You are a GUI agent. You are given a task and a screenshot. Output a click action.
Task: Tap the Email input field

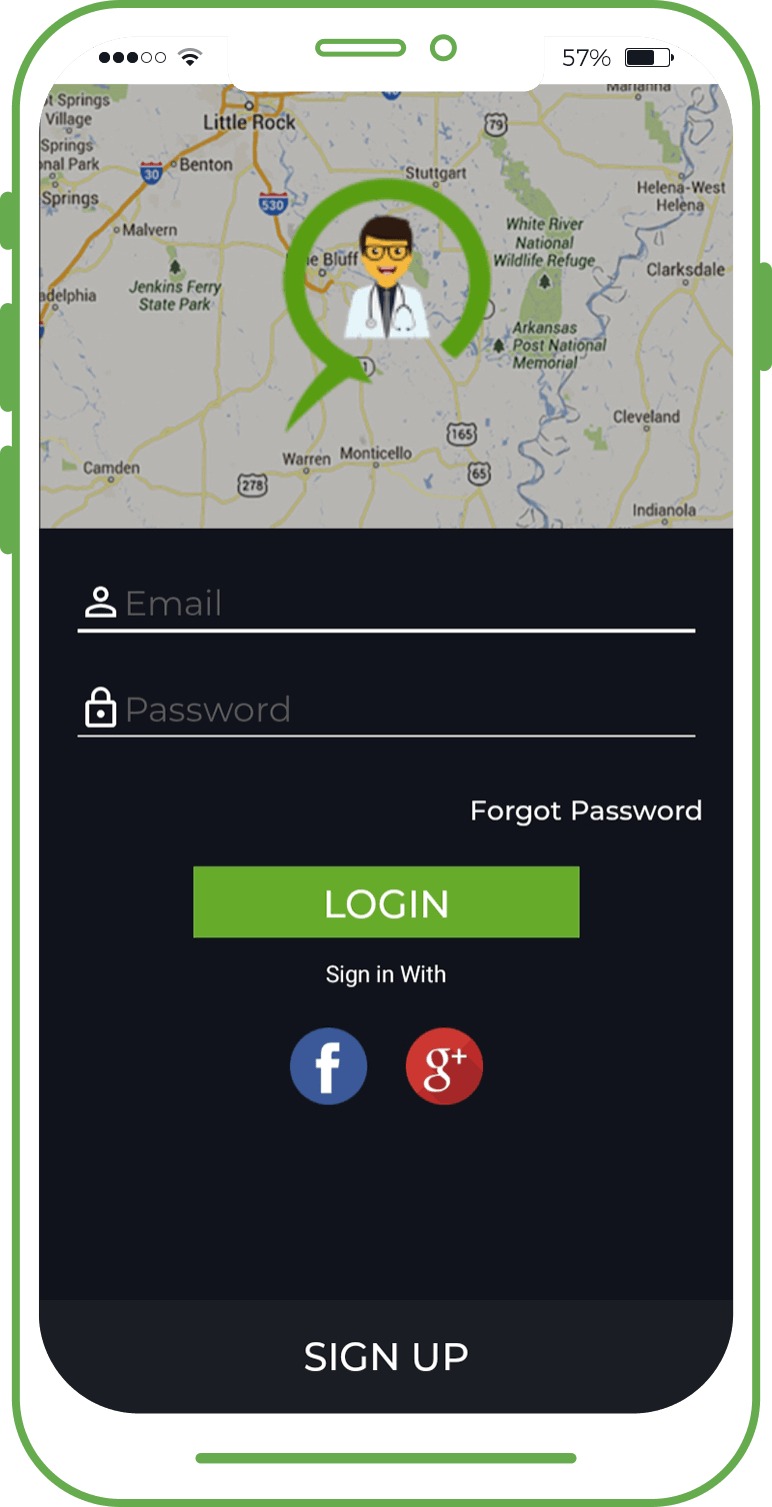[400, 604]
